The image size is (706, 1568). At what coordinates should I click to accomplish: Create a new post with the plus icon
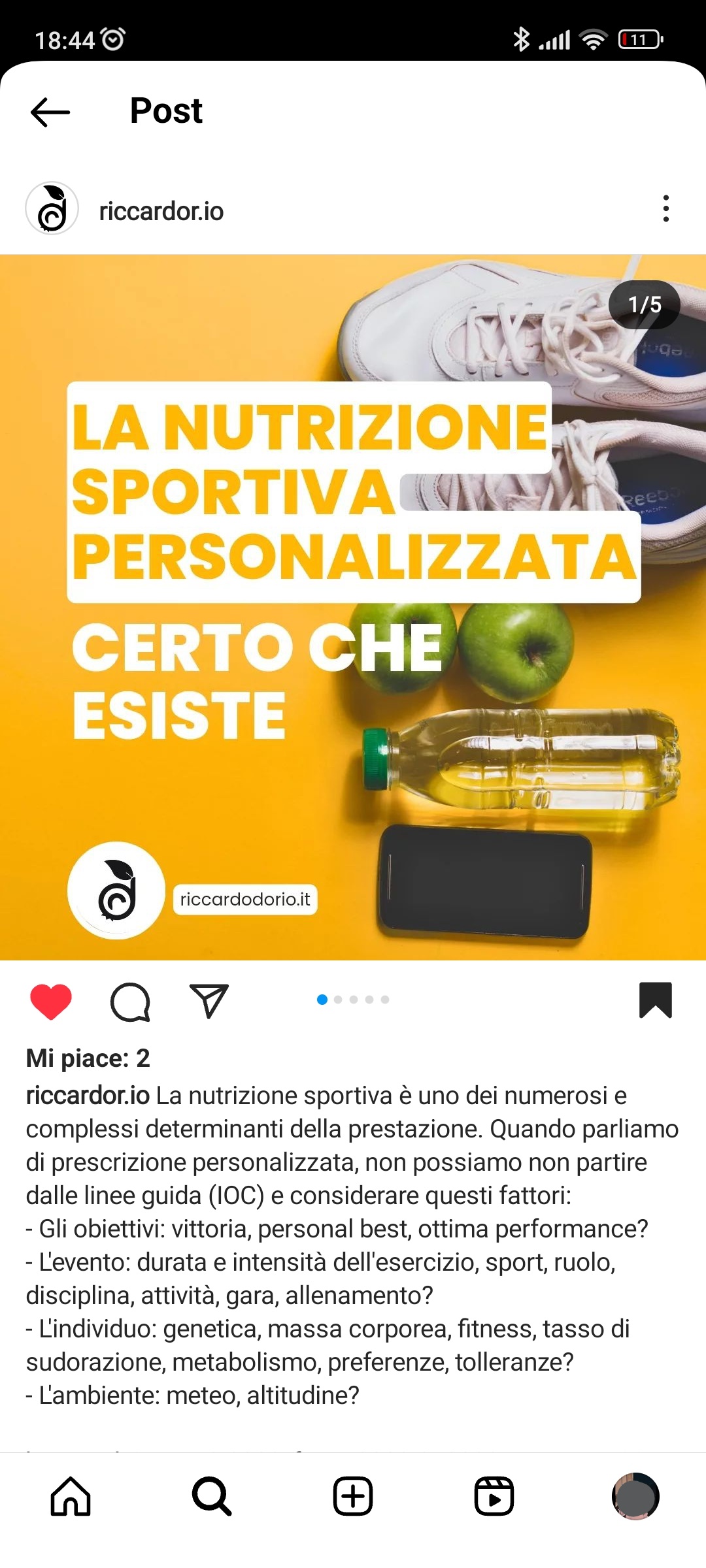click(x=353, y=1496)
